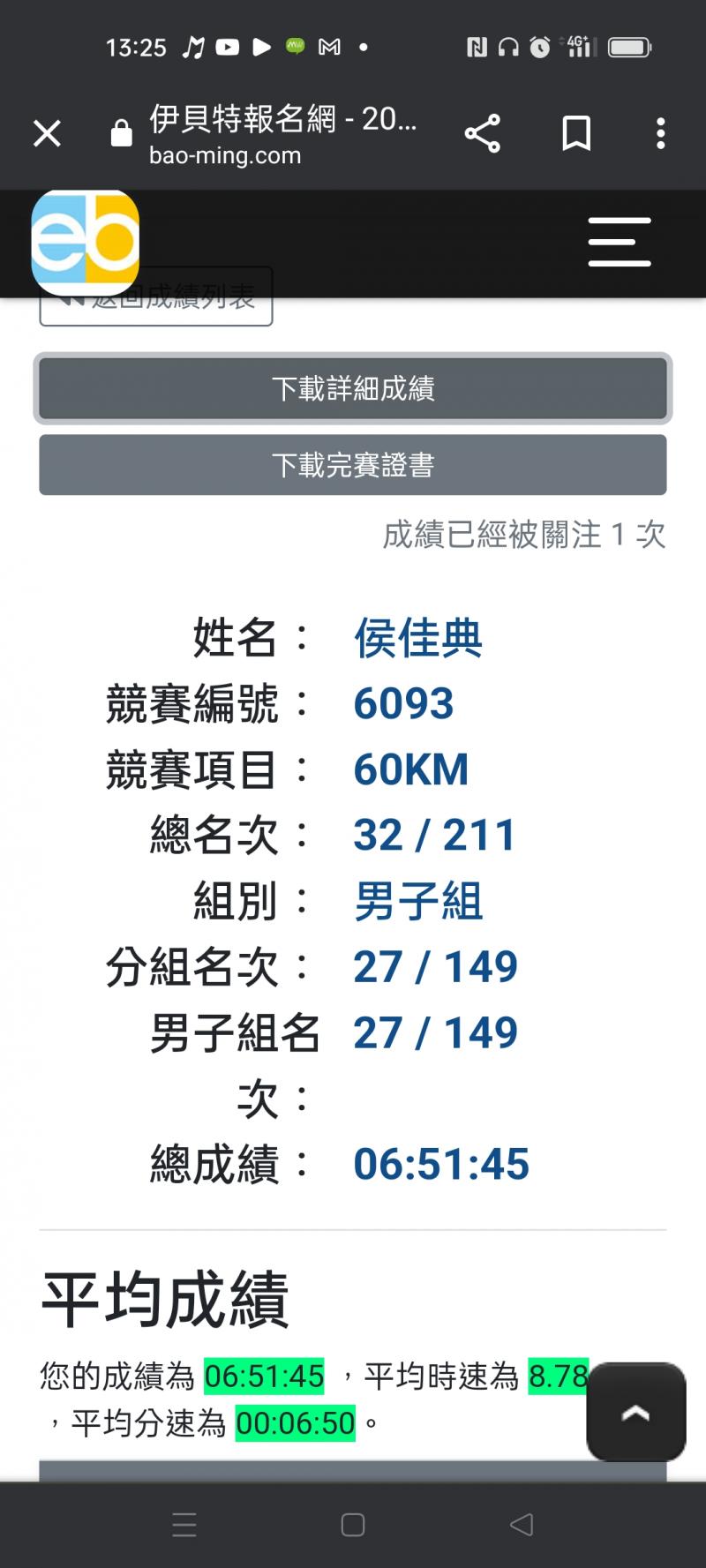
Task: Open the hamburger navigation menu
Action: 620,242
